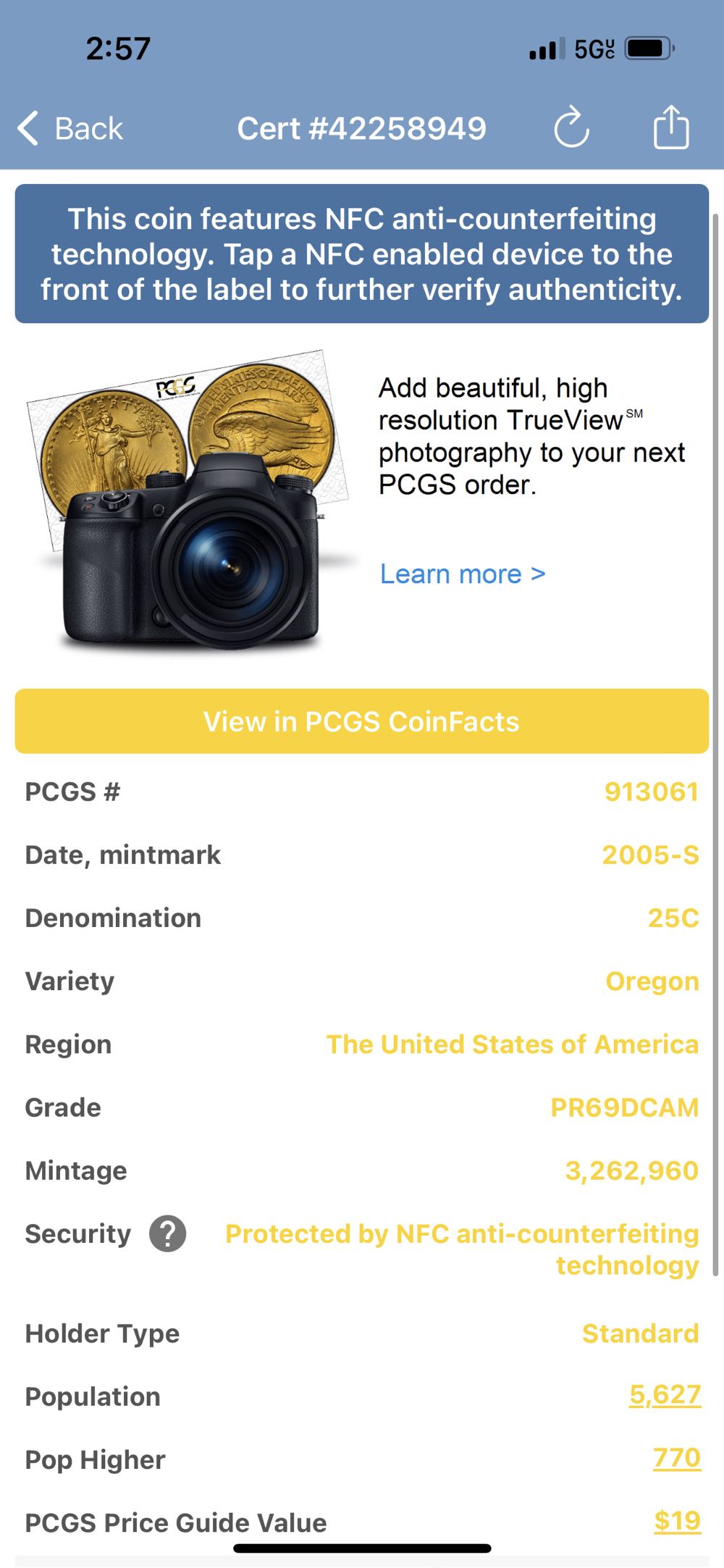
Task: Go back to the previous screen
Action: click(70, 129)
